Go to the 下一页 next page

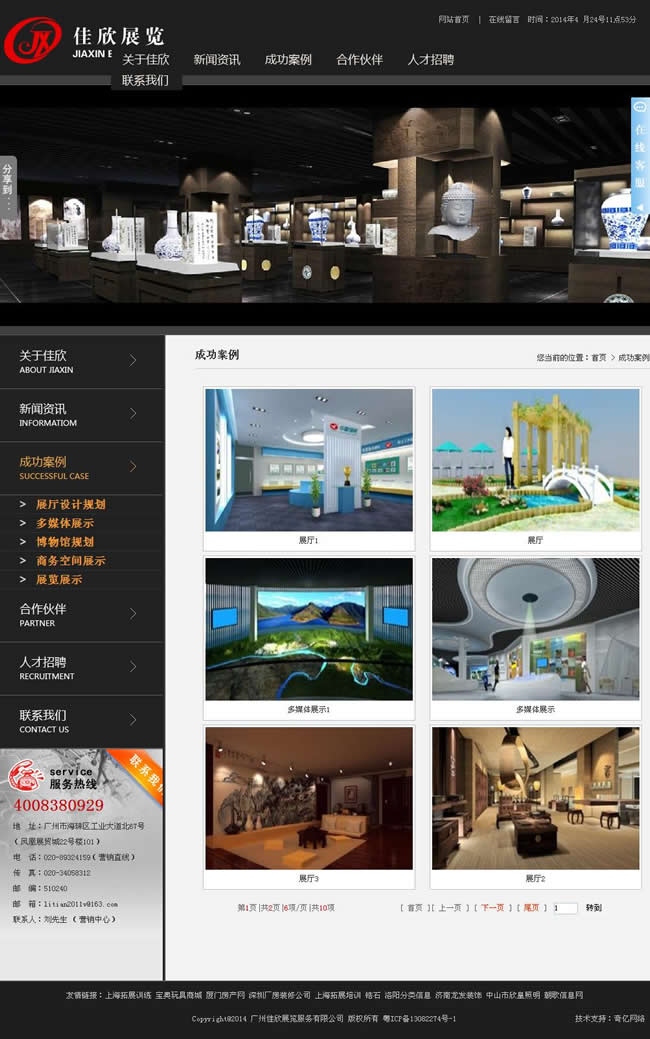pyautogui.click(x=492, y=908)
